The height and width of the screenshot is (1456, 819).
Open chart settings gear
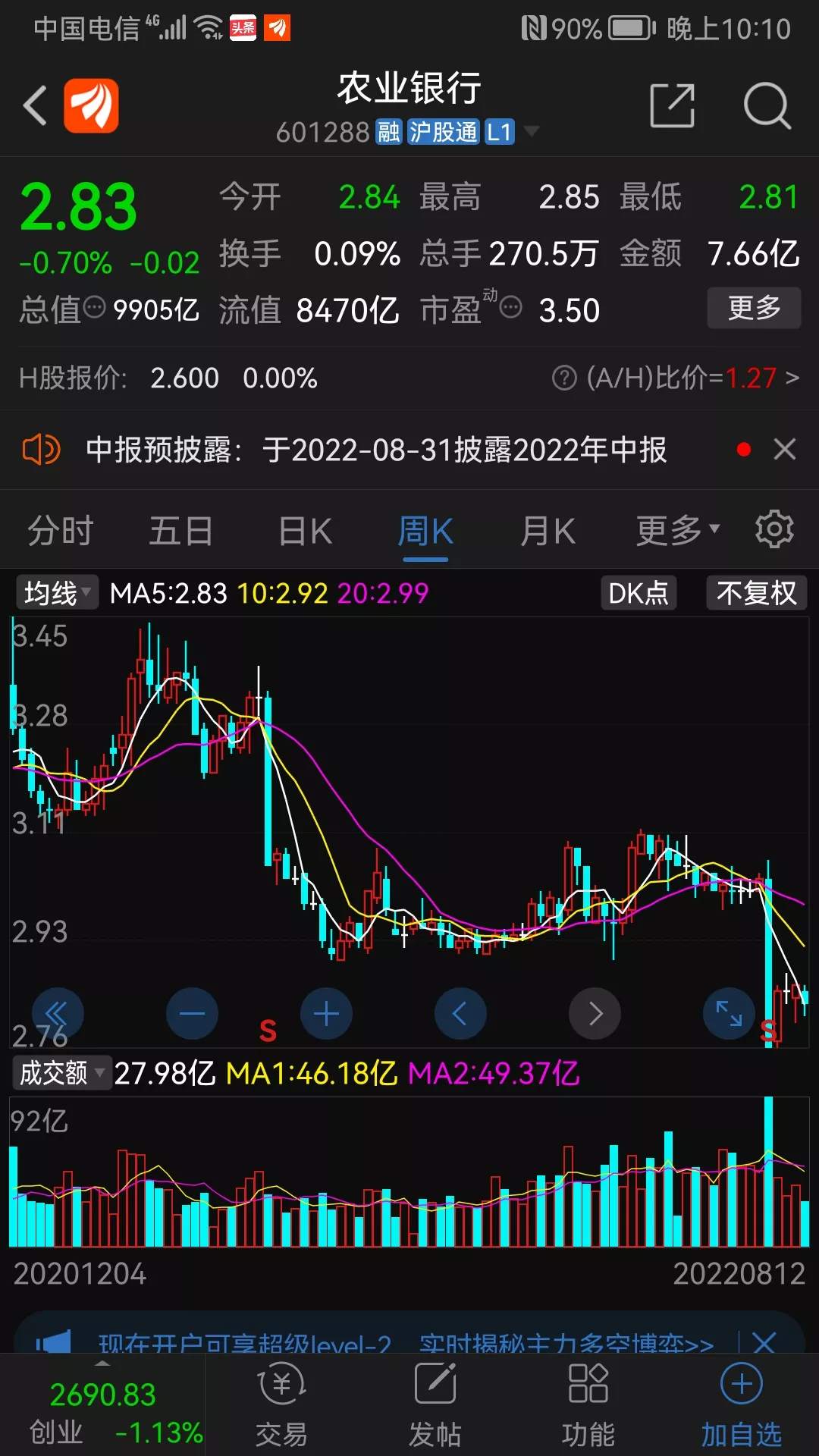pos(774,529)
